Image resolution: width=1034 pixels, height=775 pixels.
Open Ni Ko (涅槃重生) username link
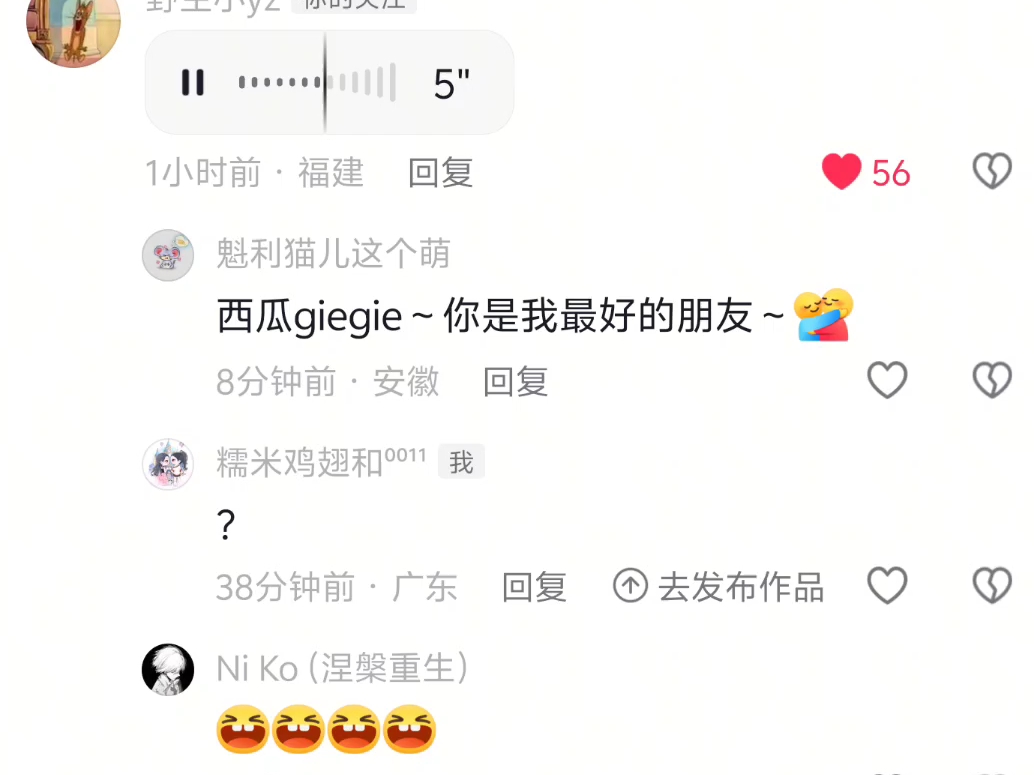(x=342, y=668)
